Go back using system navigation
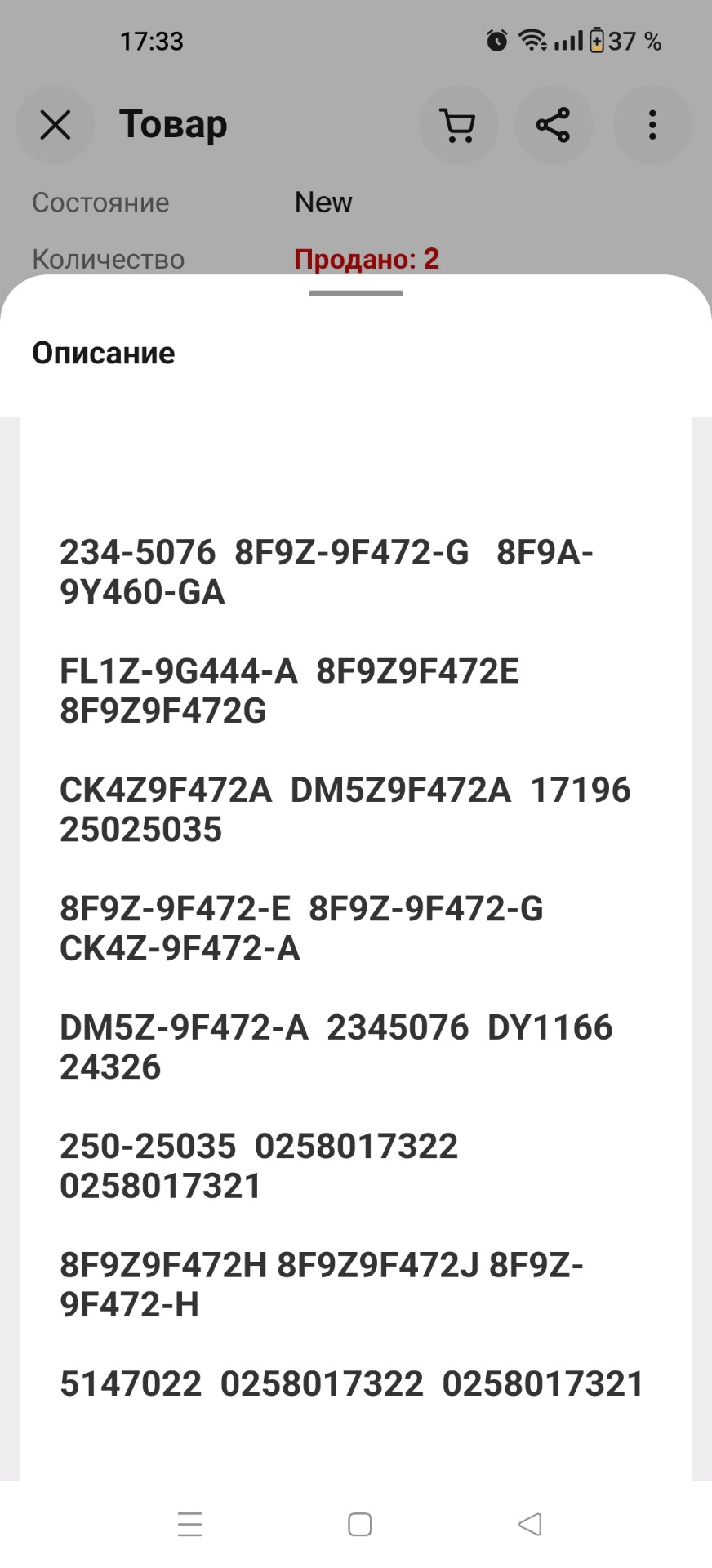 [530, 1524]
